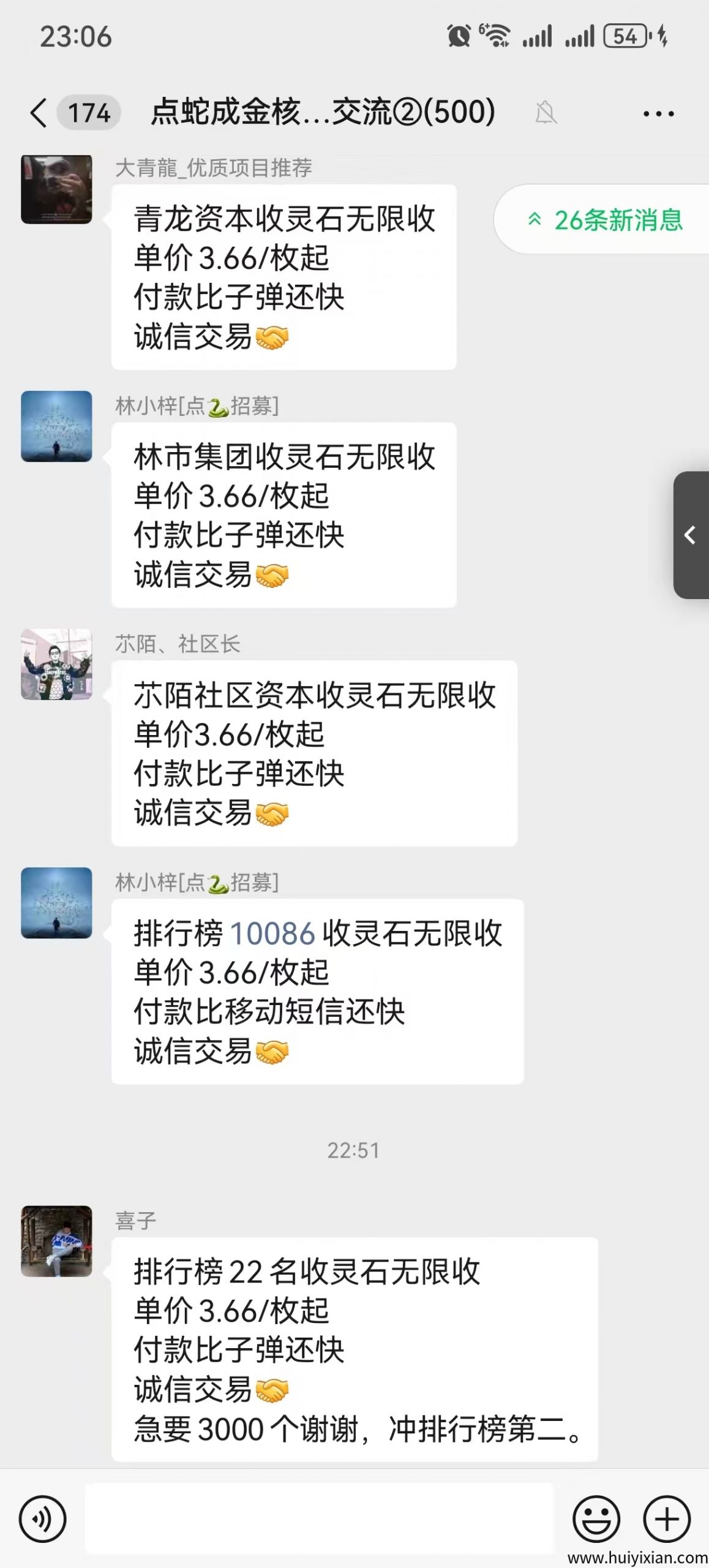Tap the 10086 number link in message
The height and width of the screenshot is (1568, 709).
tap(272, 934)
